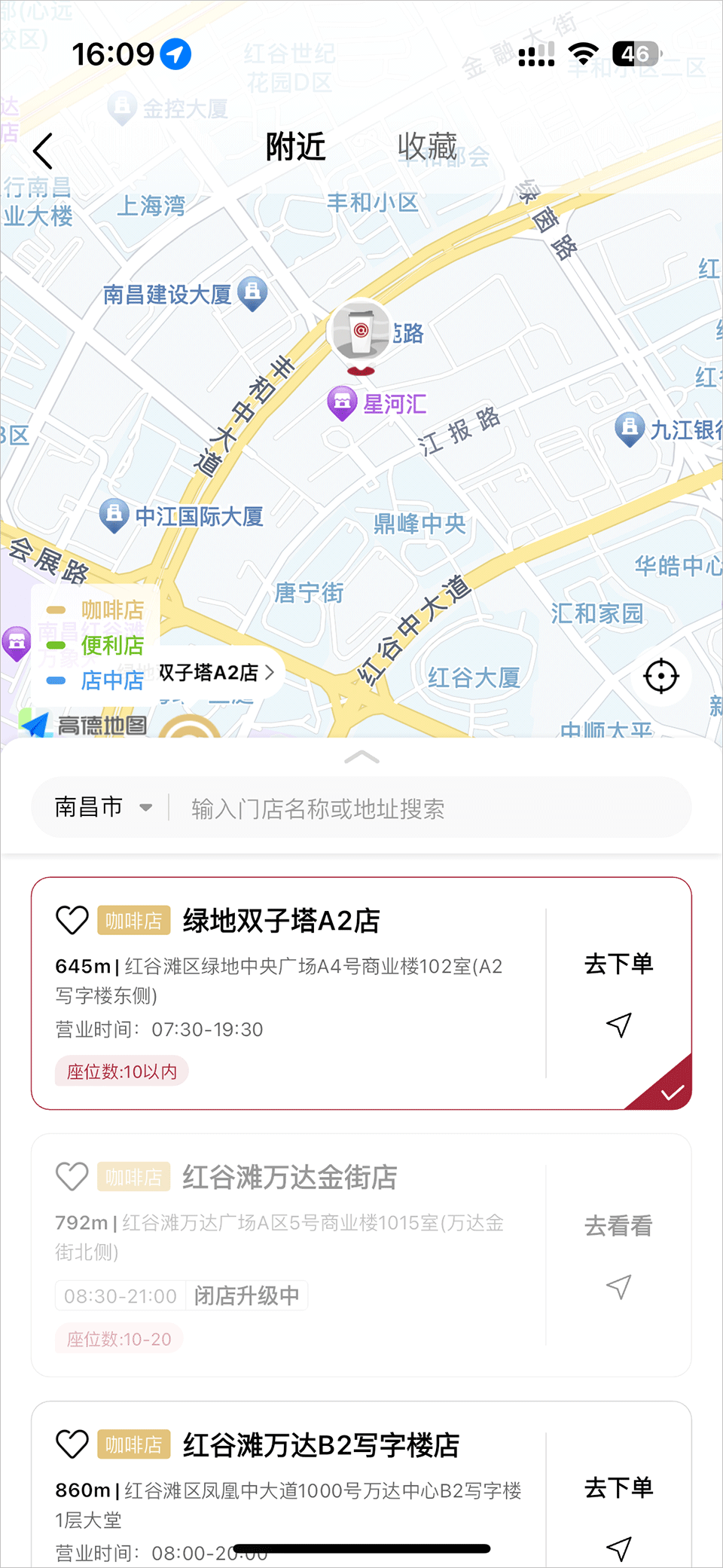Favorite the 绿地双子塔A2店 store
Screen dimensions: 723x1568
(x=72, y=920)
